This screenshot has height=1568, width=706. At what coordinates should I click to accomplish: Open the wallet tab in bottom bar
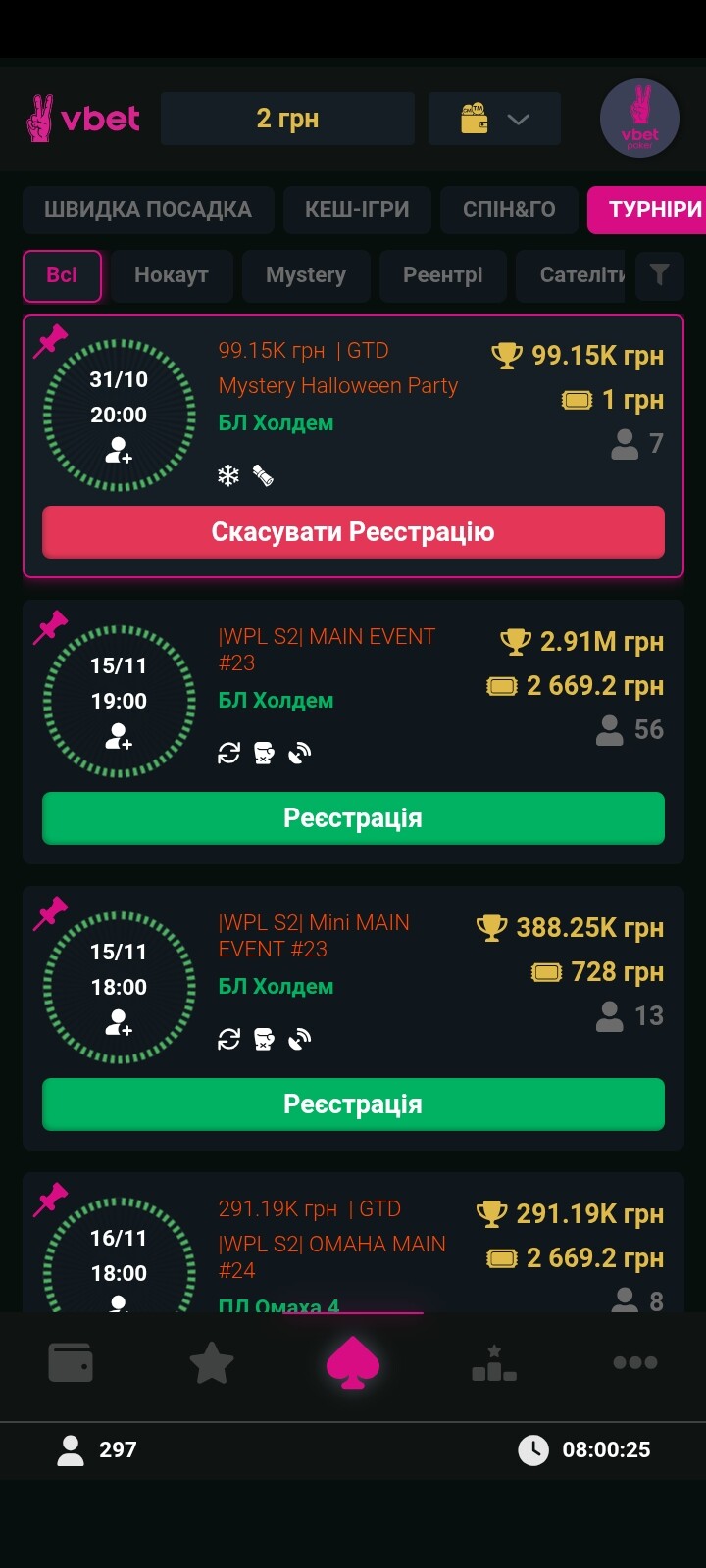[71, 1362]
